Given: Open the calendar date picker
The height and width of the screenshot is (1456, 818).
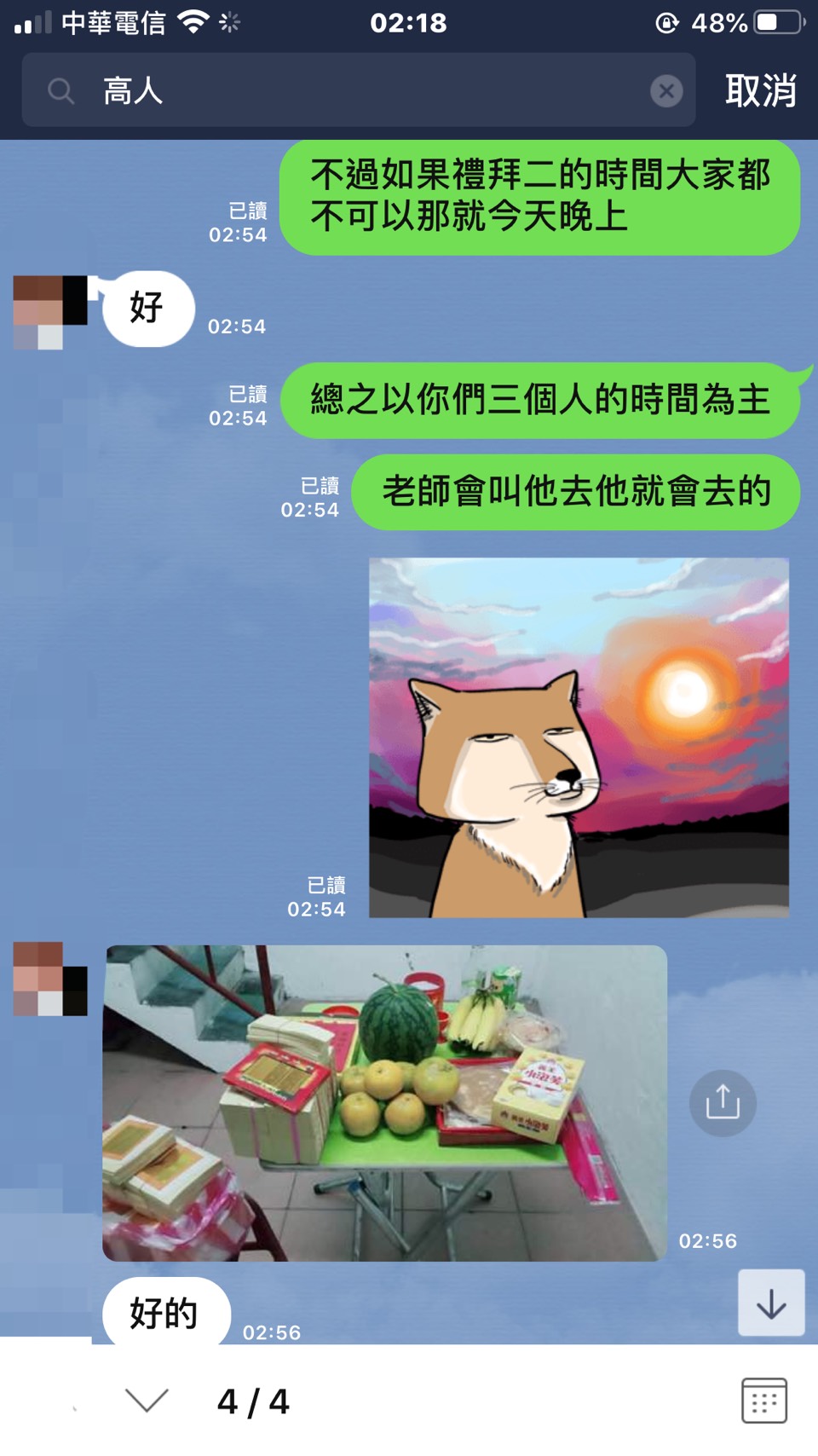Looking at the screenshot, I should pos(763,1400).
